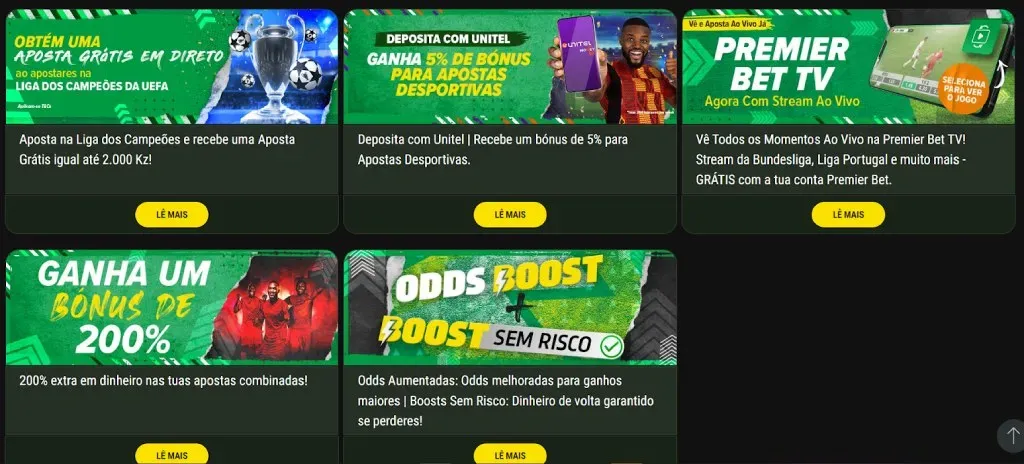The width and height of the screenshot is (1024, 464).
Task: Tap the scroll-to-top arrow button
Action: click(x=1010, y=435)
